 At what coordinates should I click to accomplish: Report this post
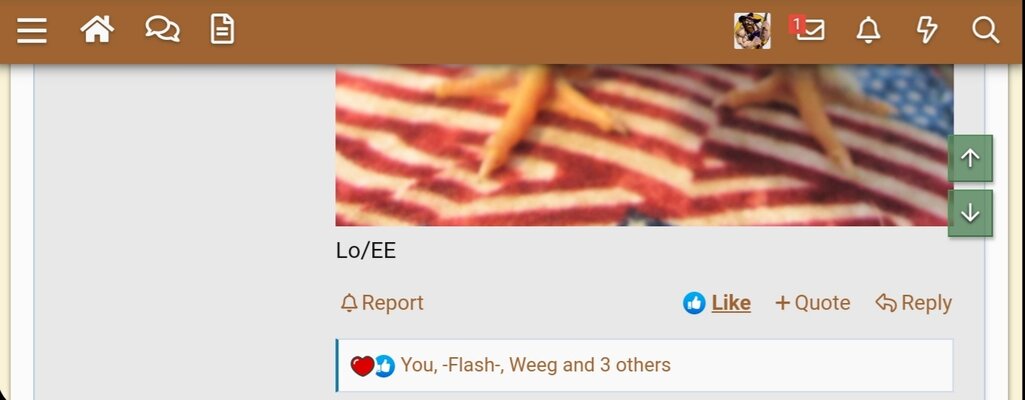click(x=382, y=303)
